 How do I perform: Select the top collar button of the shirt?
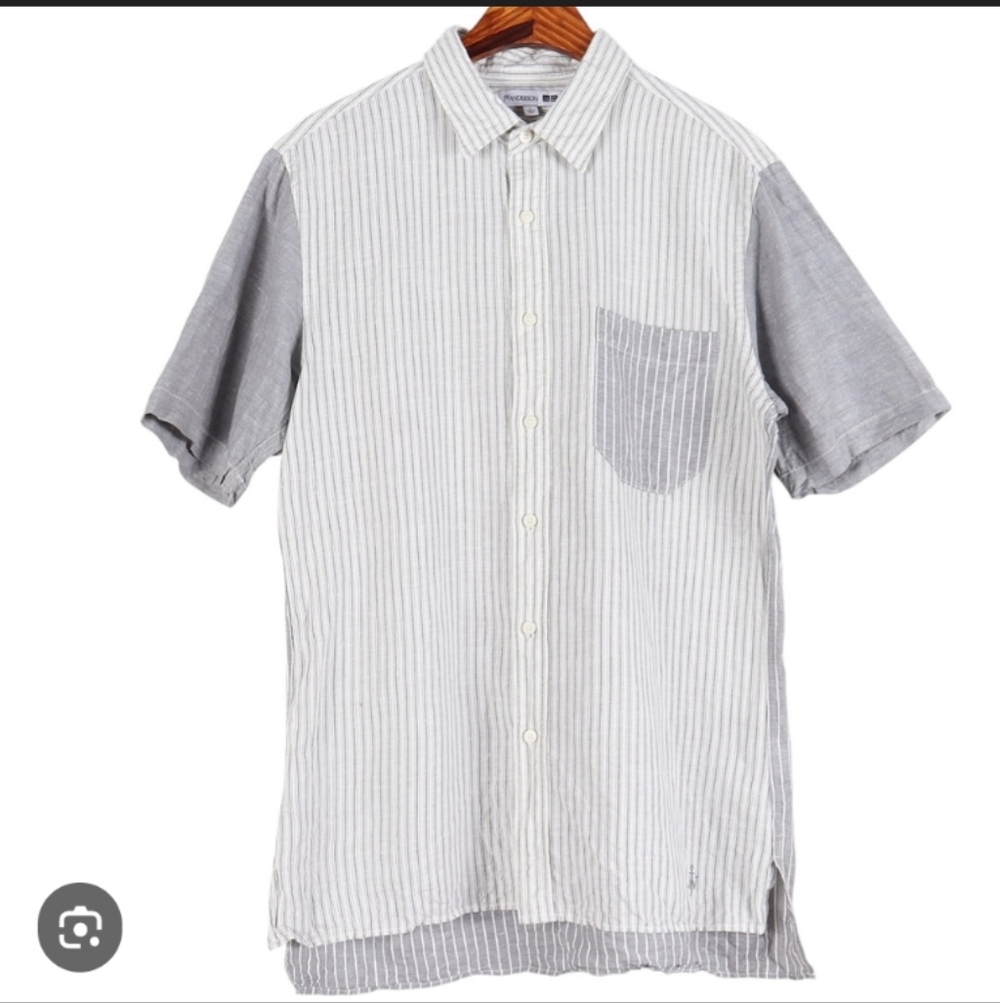(525, 136)
